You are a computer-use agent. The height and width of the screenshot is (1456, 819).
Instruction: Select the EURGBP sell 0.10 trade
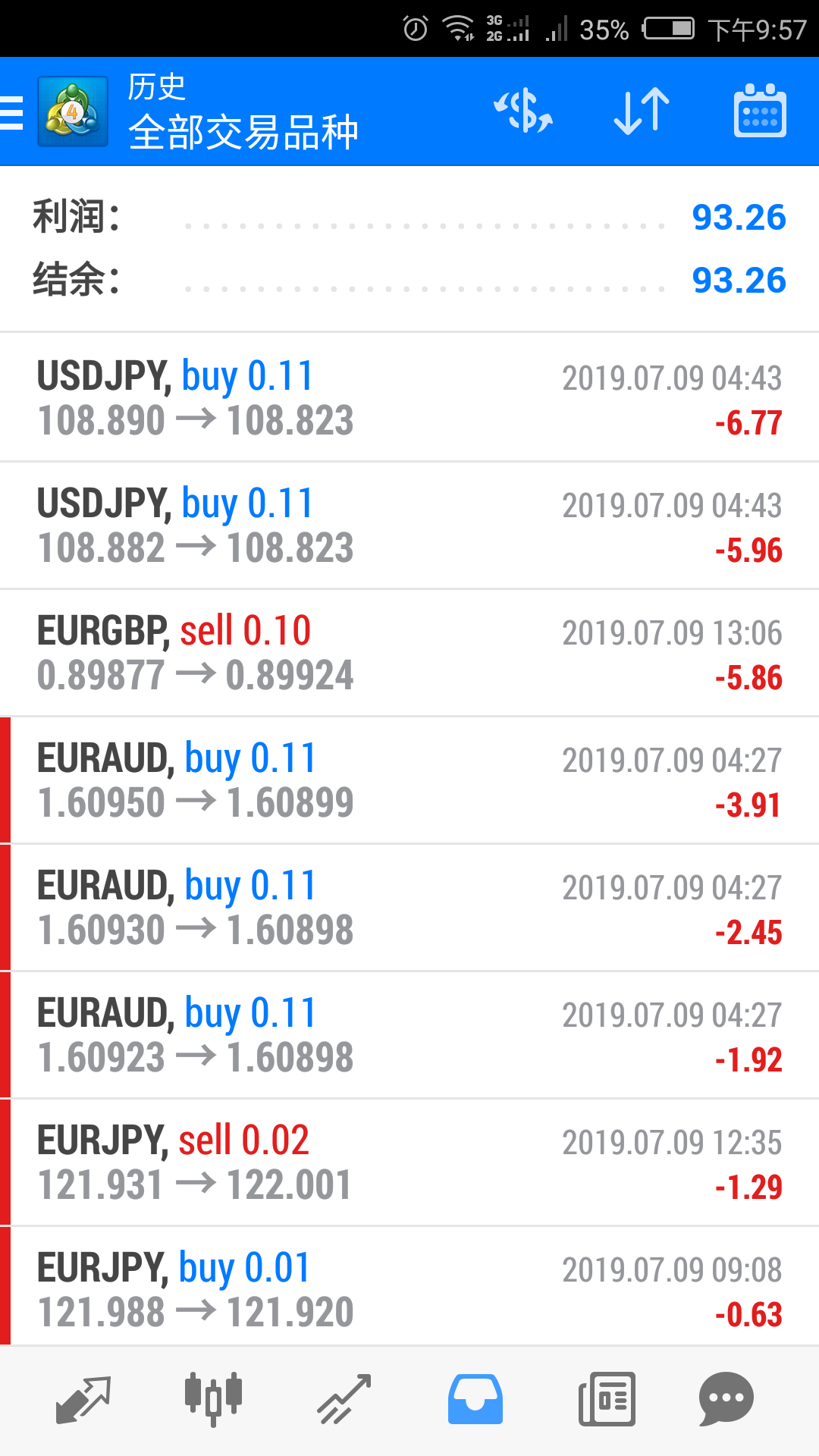click(409, 652)
